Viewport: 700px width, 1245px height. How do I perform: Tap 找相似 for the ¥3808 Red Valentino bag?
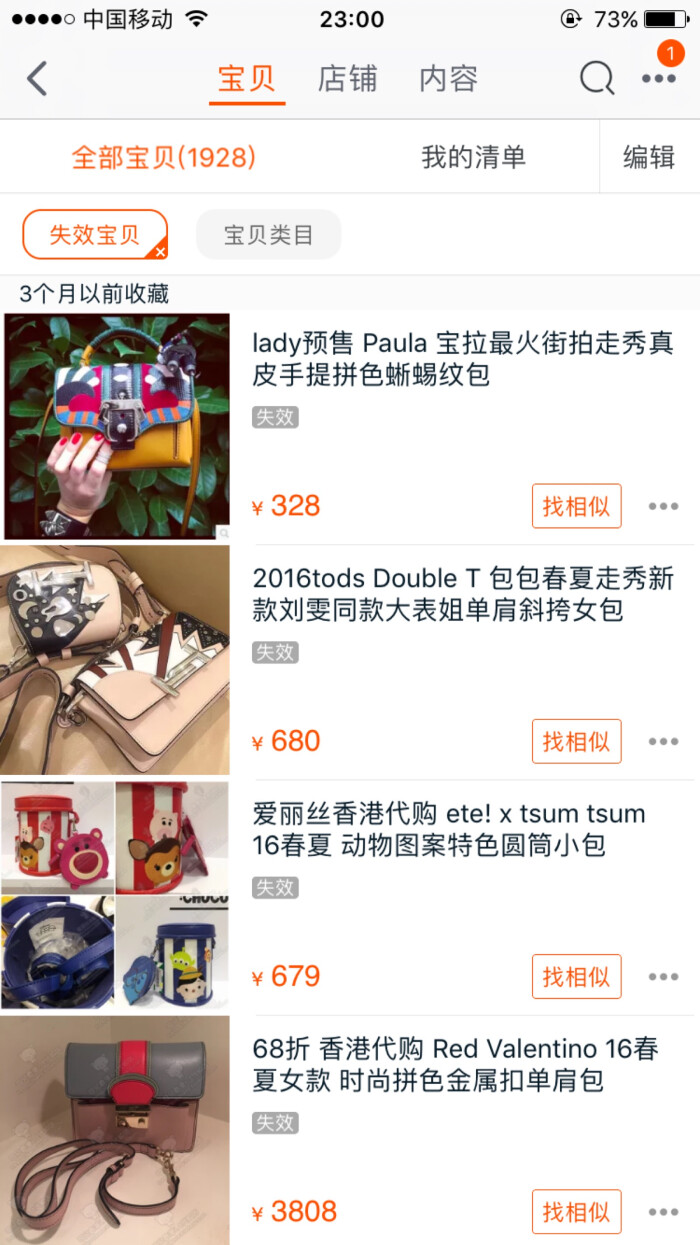pos(576,1211)
